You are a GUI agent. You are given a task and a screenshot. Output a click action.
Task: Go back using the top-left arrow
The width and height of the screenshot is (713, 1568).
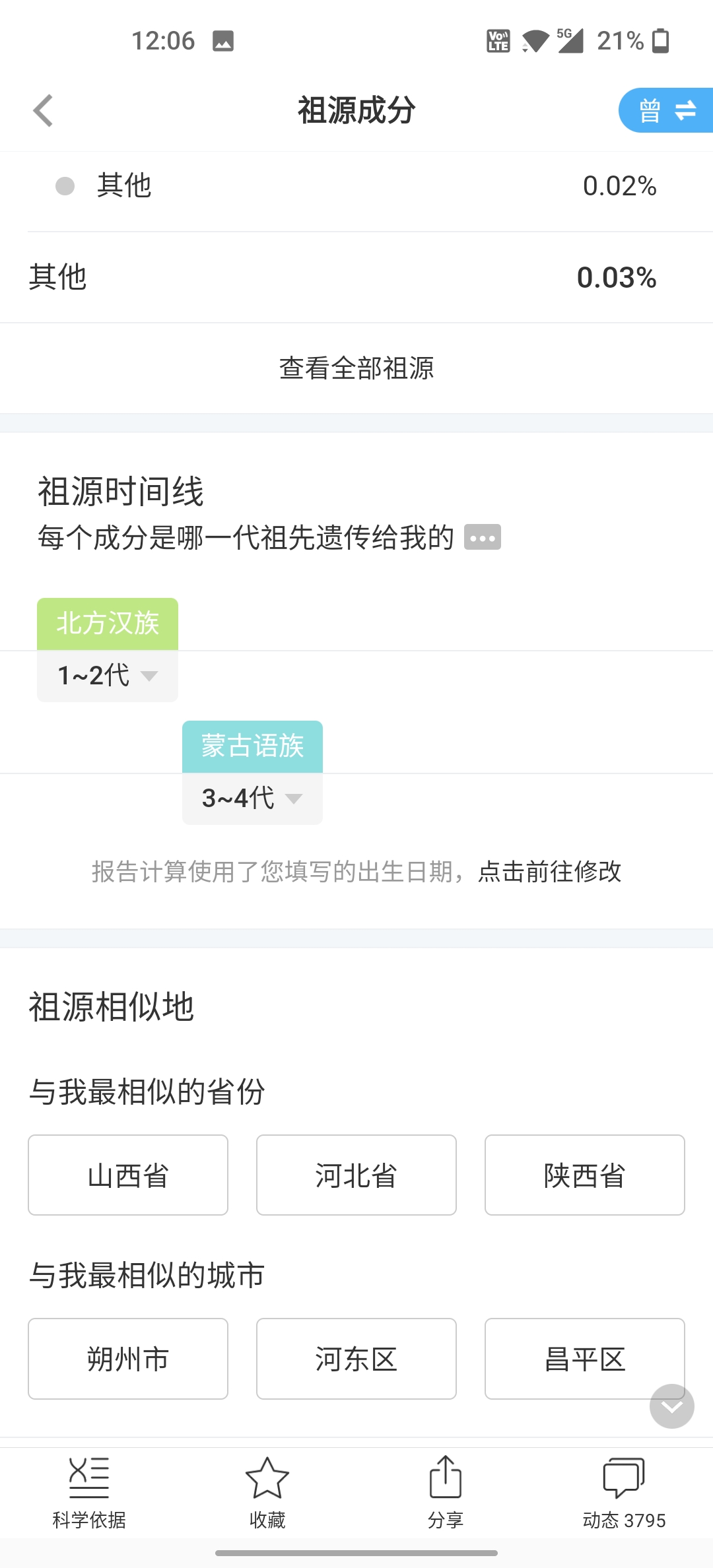(43, 110)
